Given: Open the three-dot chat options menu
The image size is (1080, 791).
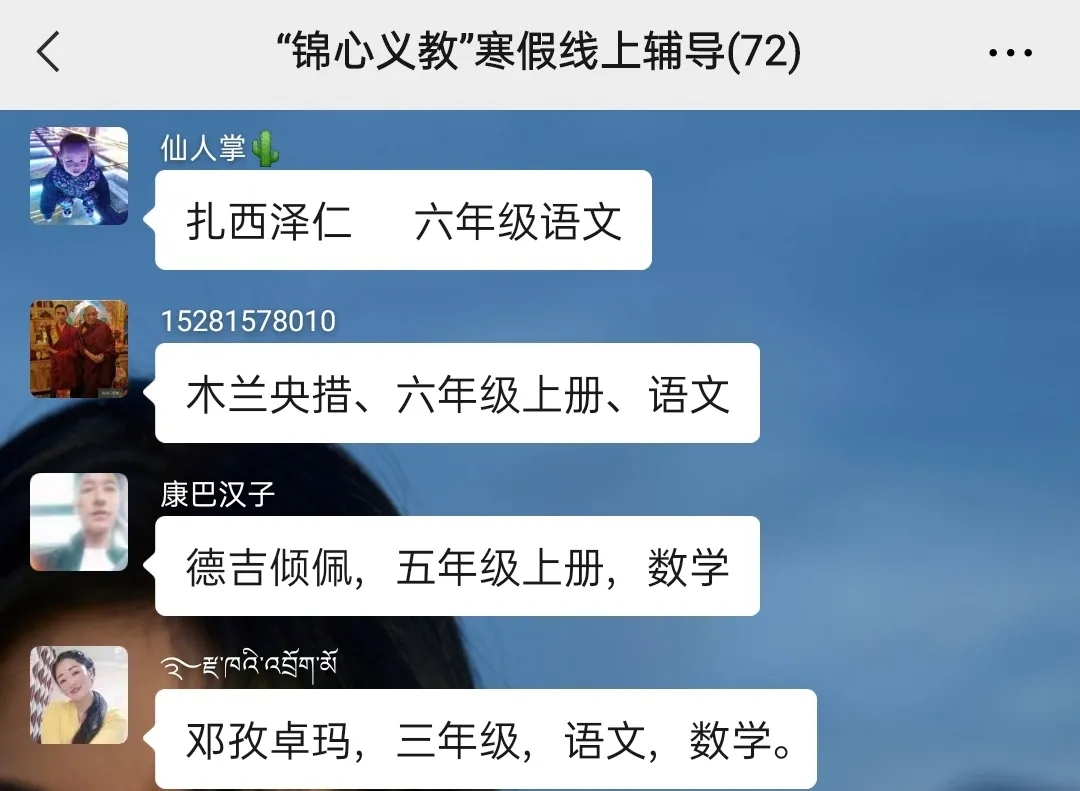Looking at the screenshot, I should click(x=1010, y=53).
